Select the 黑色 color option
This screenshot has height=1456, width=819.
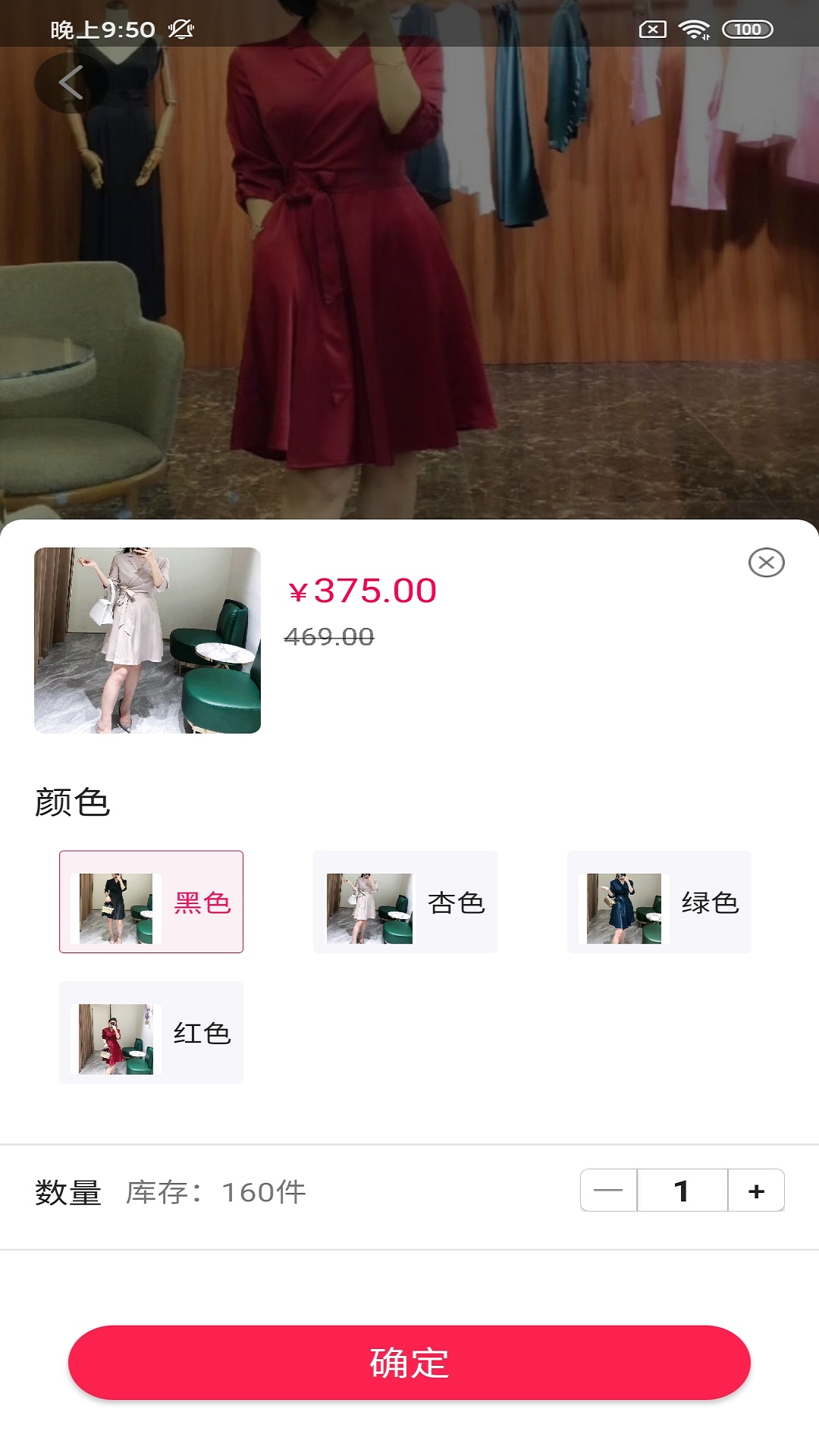pos(151,902)
